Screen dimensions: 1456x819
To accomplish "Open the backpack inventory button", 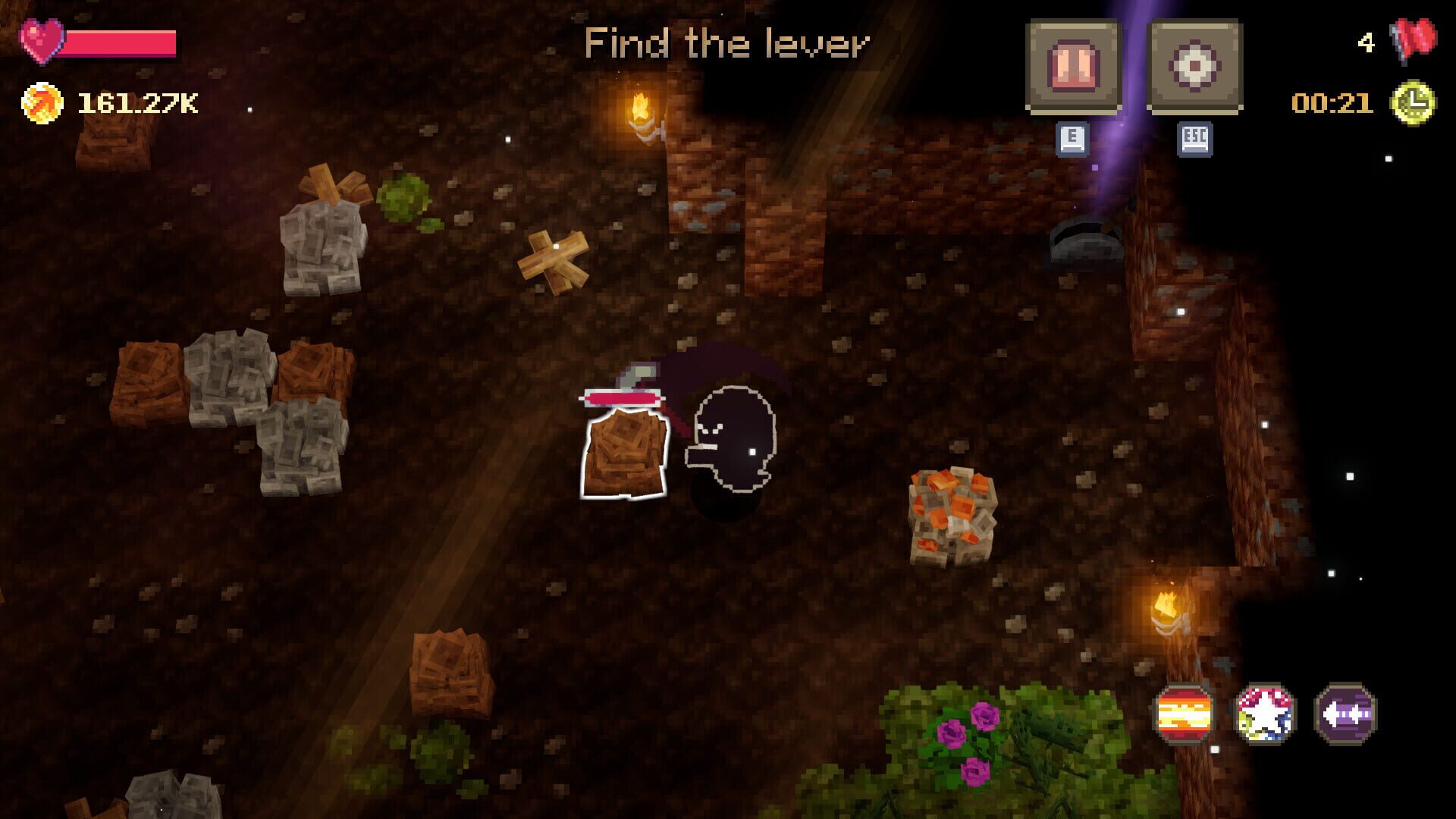I will (1073, 67).
